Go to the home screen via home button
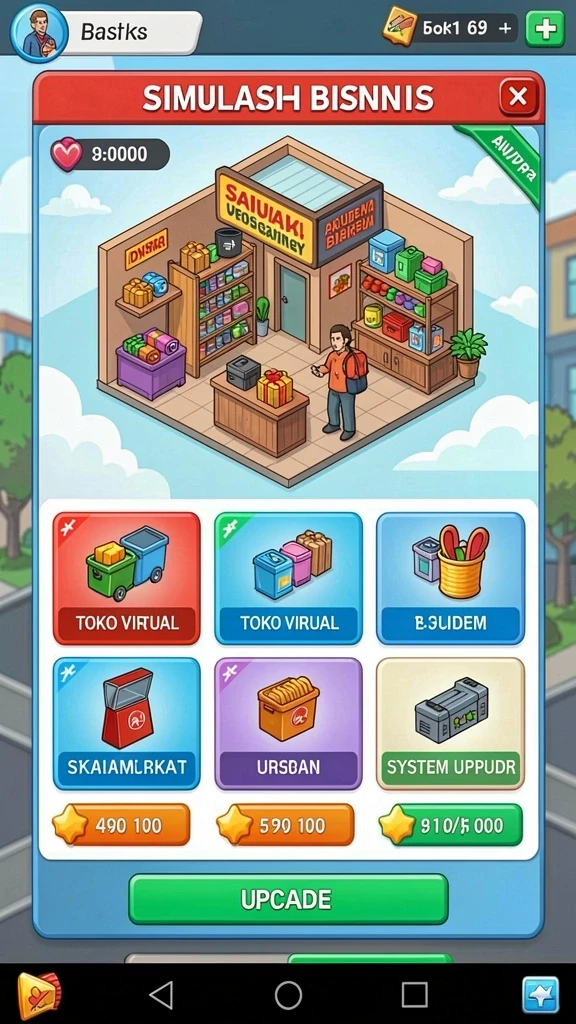 click(x=288, y=995)
